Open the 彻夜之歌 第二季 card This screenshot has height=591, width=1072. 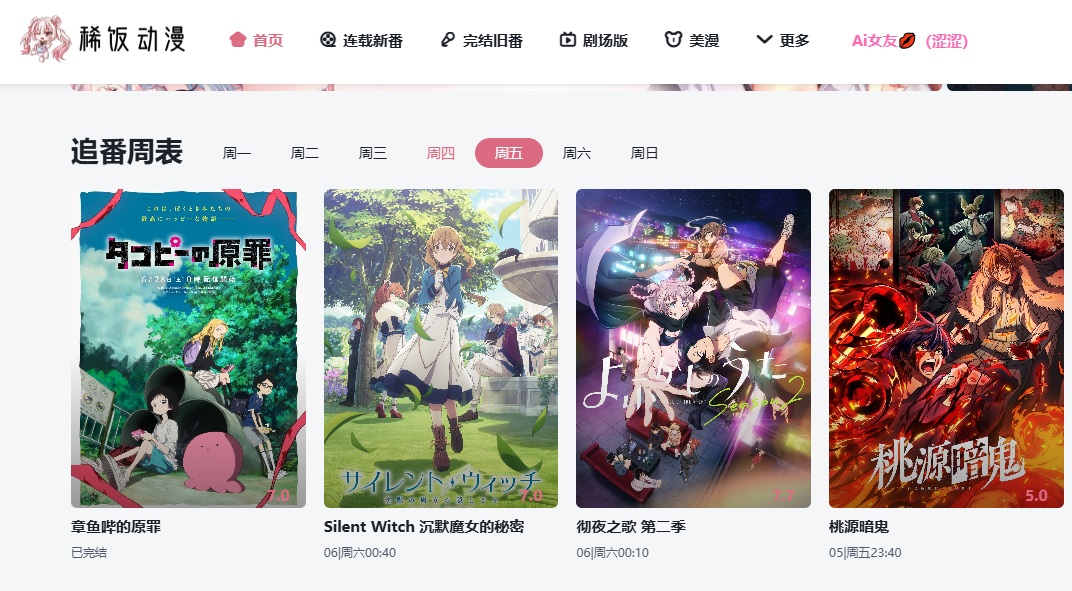(693, 348)
